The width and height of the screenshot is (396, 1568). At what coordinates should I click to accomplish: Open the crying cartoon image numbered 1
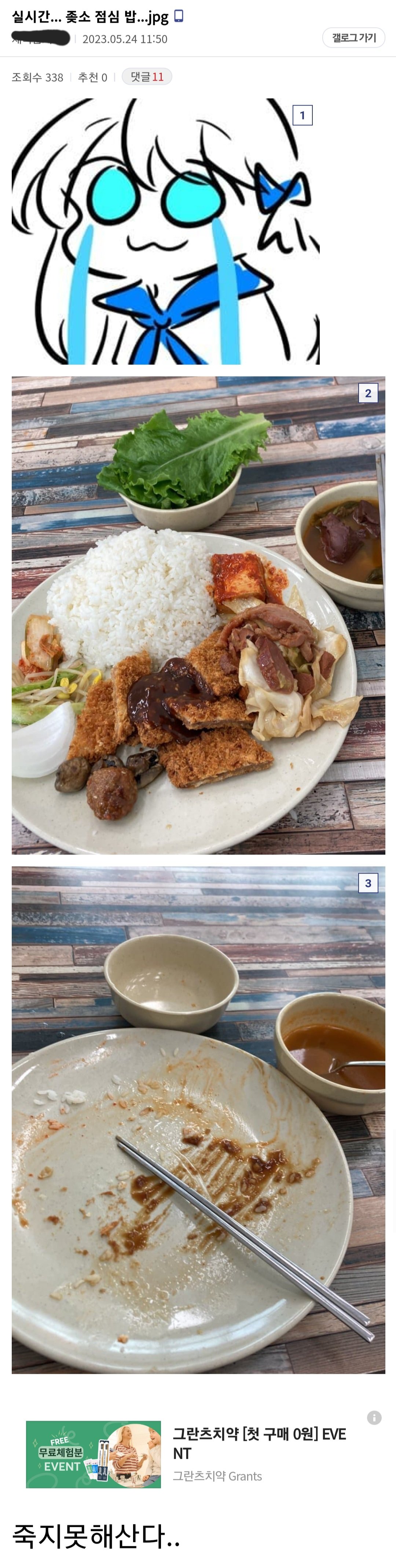[x=165, y=231]
